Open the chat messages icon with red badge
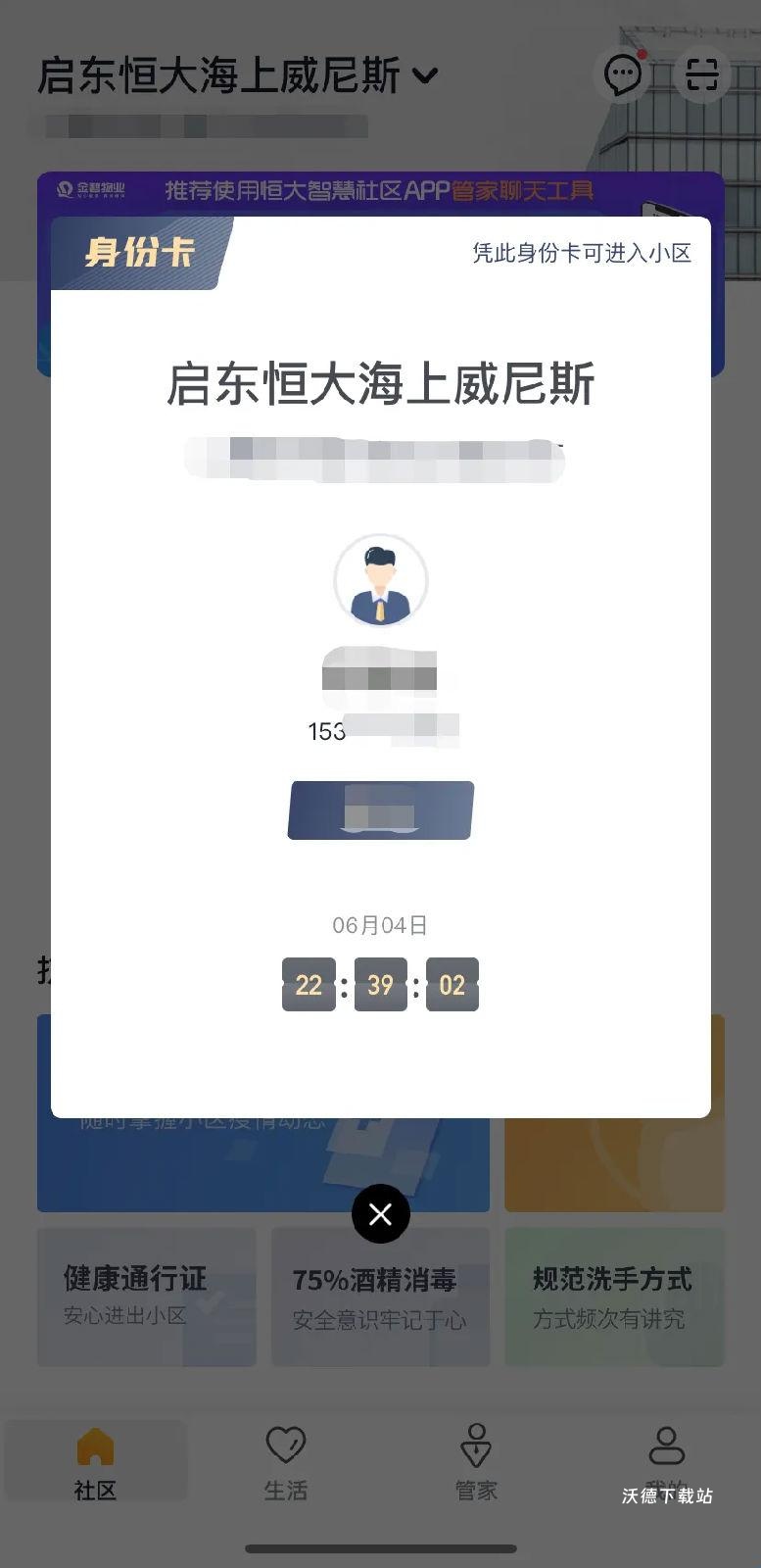Image resolution: width=761 pixels, height=1568 pixels. pyautogui.click(x=622, y=74)
